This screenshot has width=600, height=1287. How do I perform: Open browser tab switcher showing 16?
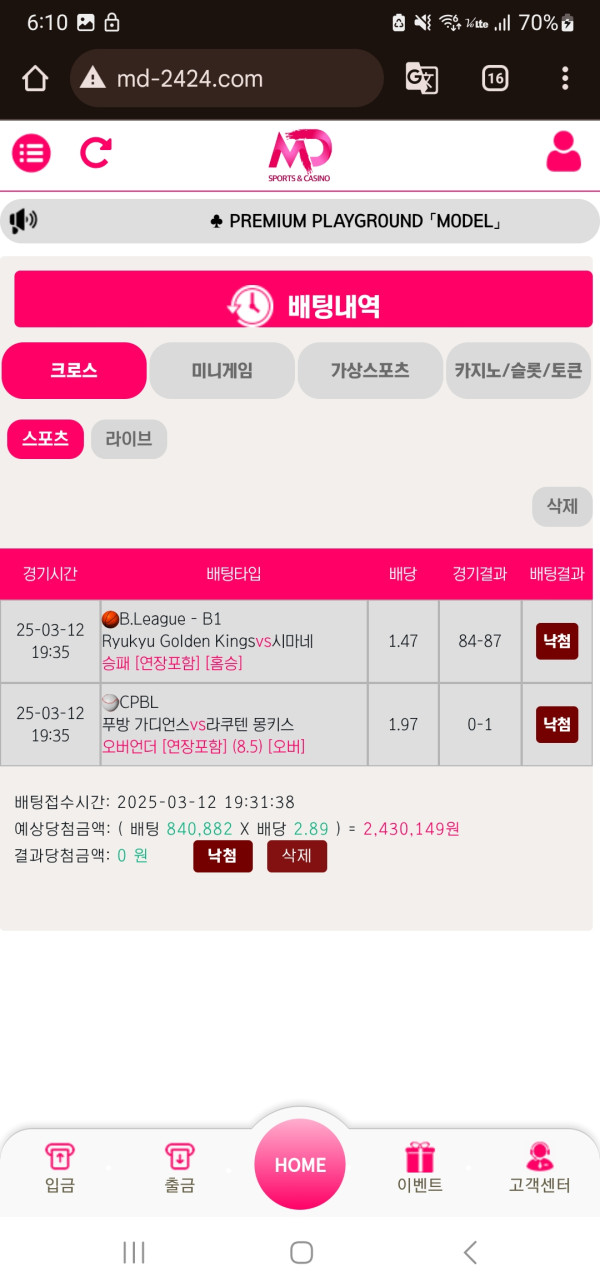495,78
